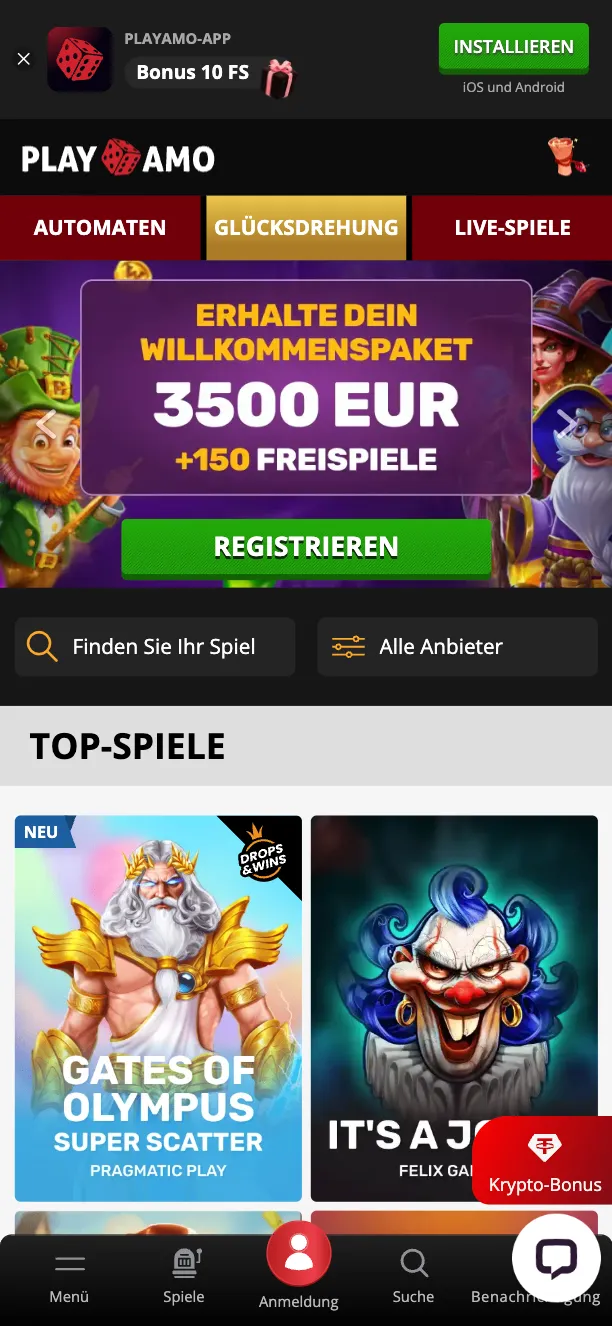Claim the Krypto-Bonus offer
The width and height of the screenshot is (612, 1326).
pos(545,1162)
